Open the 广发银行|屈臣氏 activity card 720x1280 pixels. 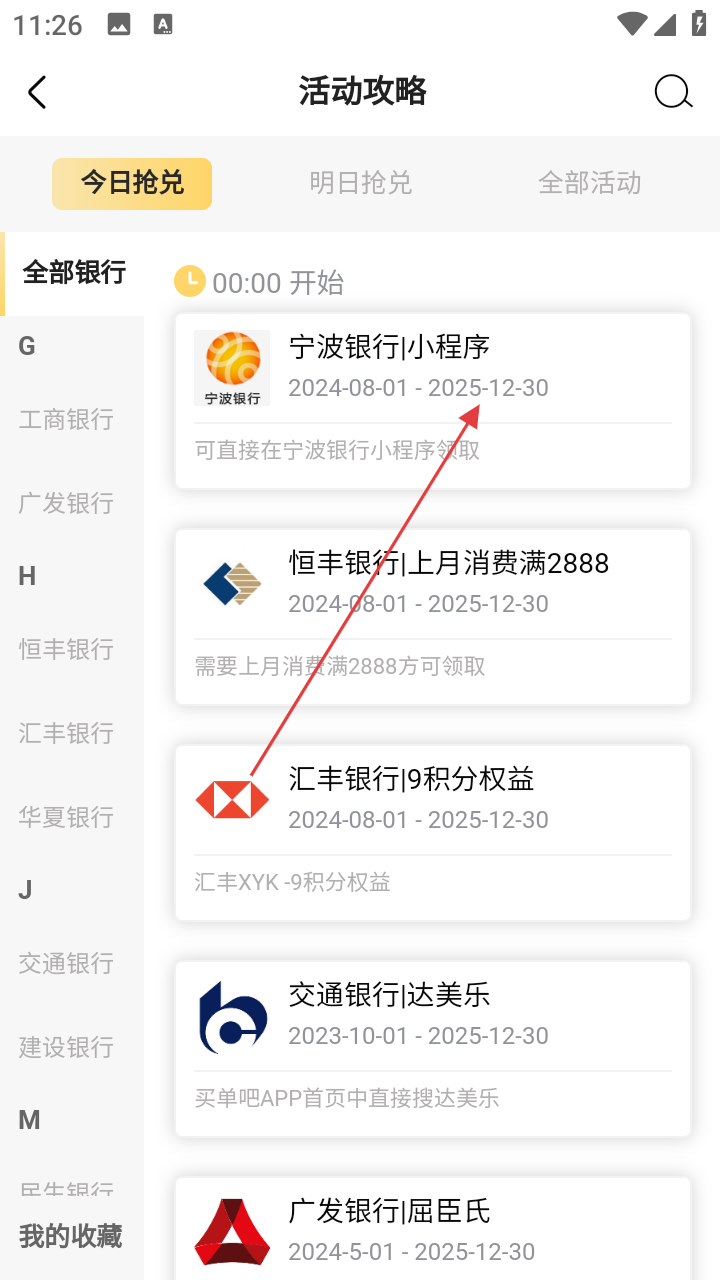(x=432, y=1230)
